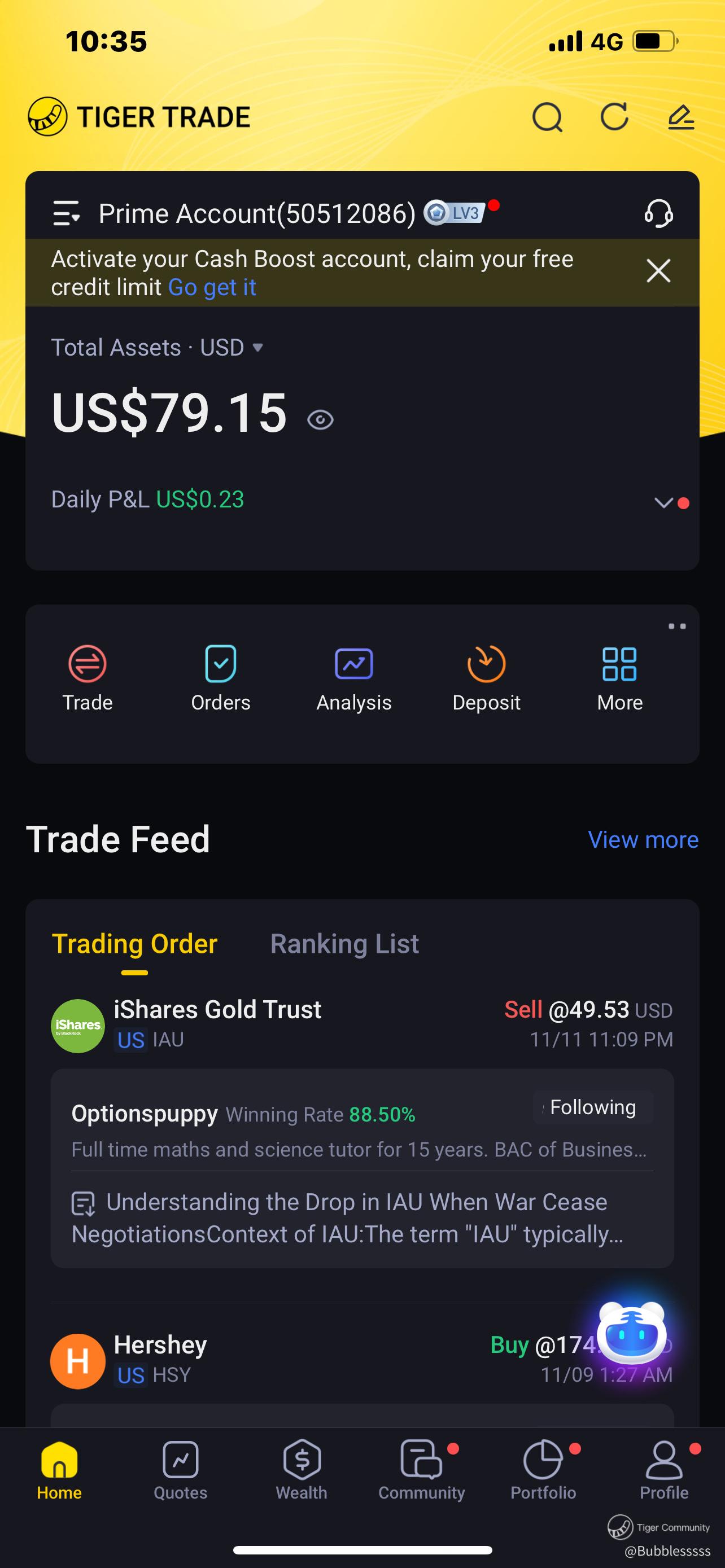Open the Portfolio tab
The height and width of the screenshot is (1568, 725).
tap(543, 1469)
